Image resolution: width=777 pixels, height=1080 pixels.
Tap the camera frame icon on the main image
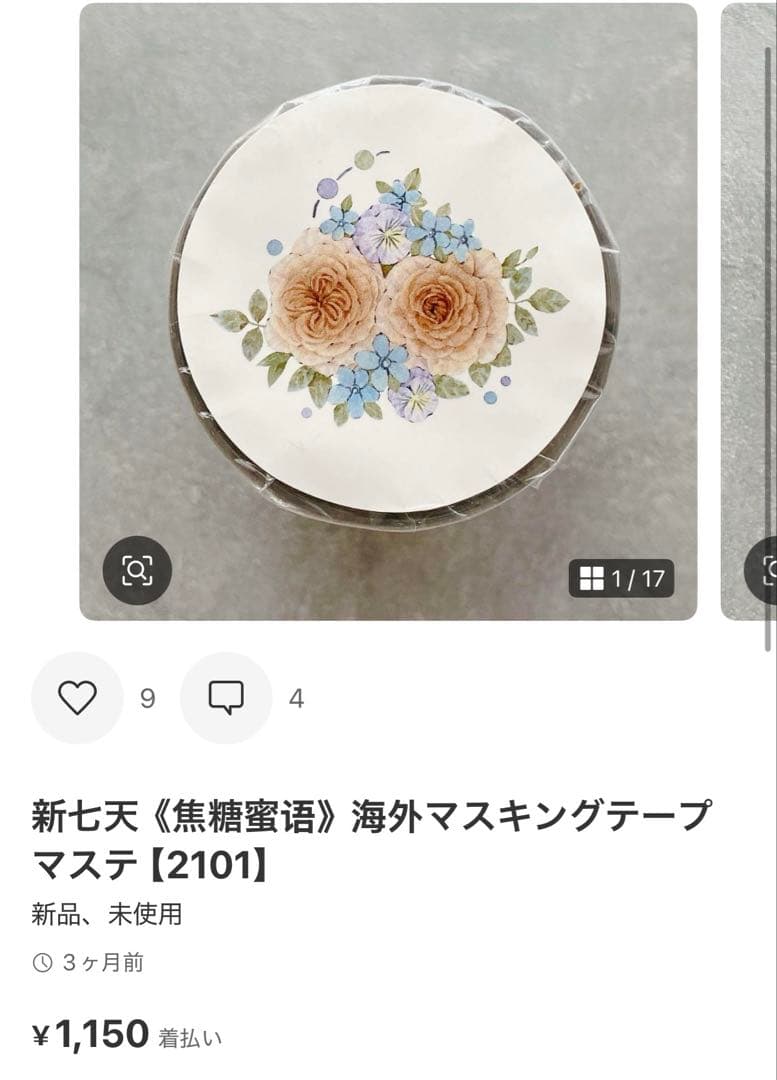coord(135,571)
